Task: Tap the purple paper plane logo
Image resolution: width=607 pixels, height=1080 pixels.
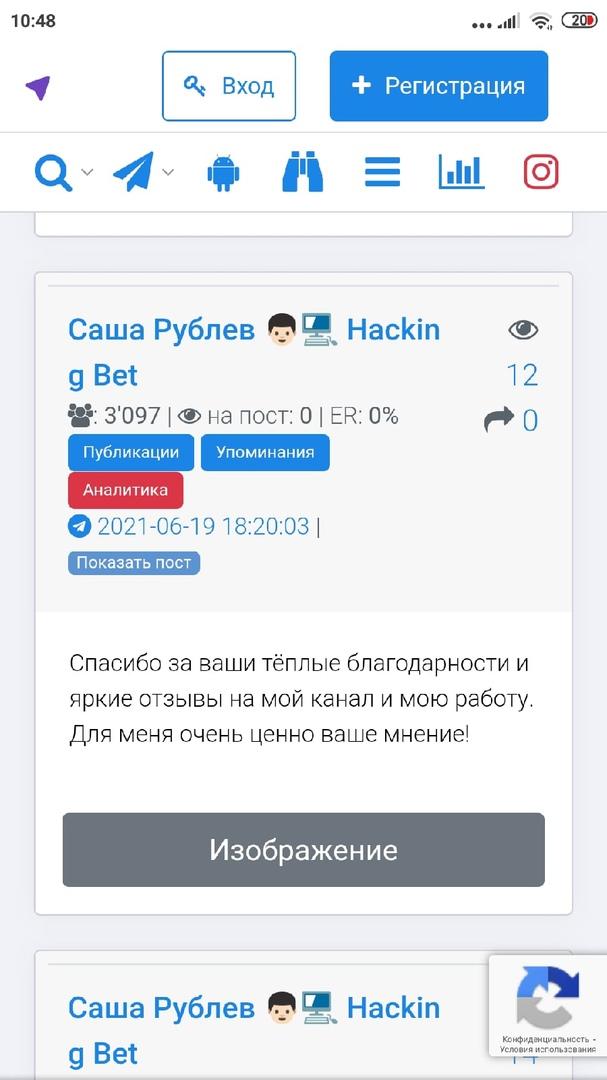Action: coord(38,87)
